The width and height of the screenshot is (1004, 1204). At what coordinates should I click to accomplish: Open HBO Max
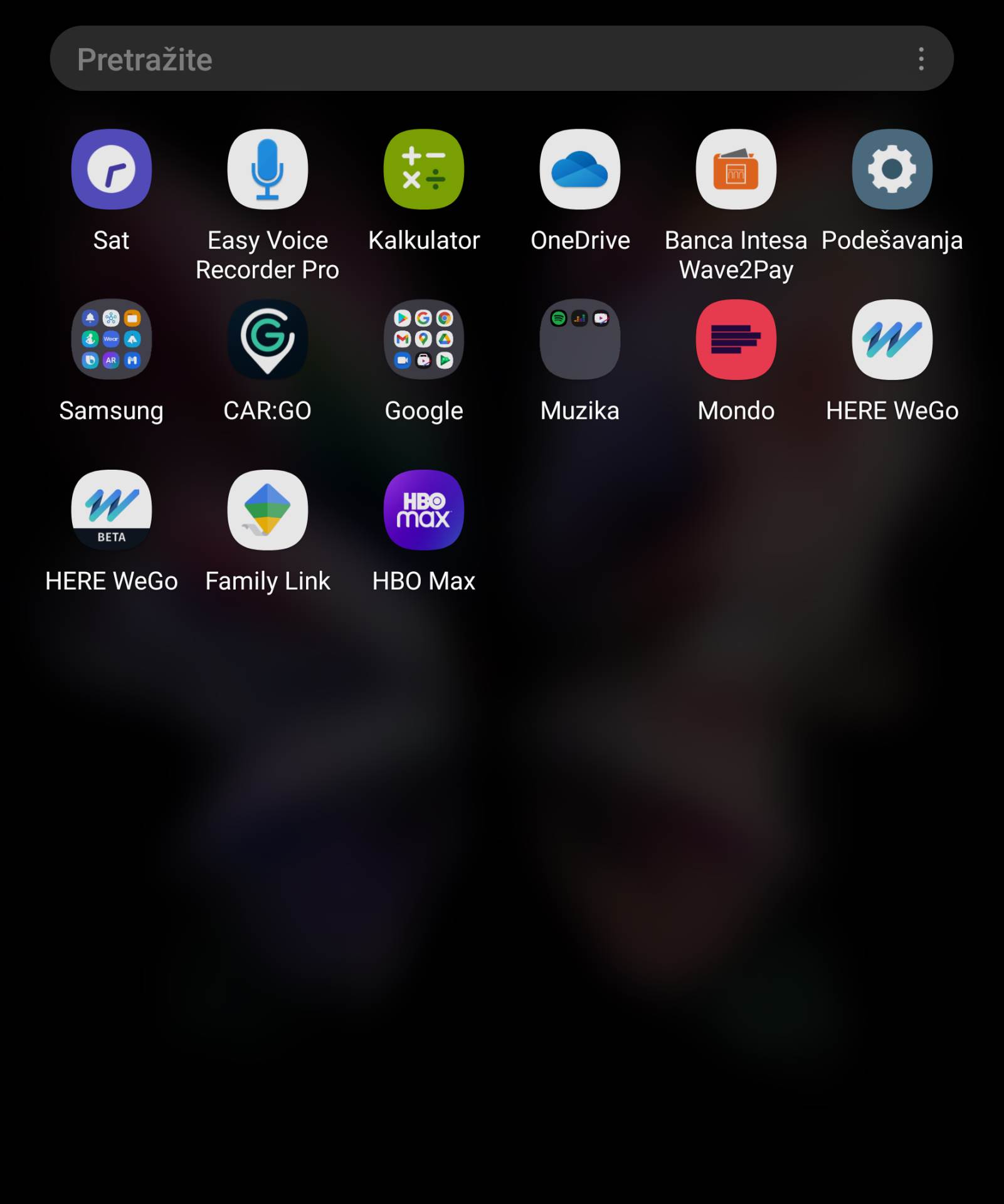(423, 510)
